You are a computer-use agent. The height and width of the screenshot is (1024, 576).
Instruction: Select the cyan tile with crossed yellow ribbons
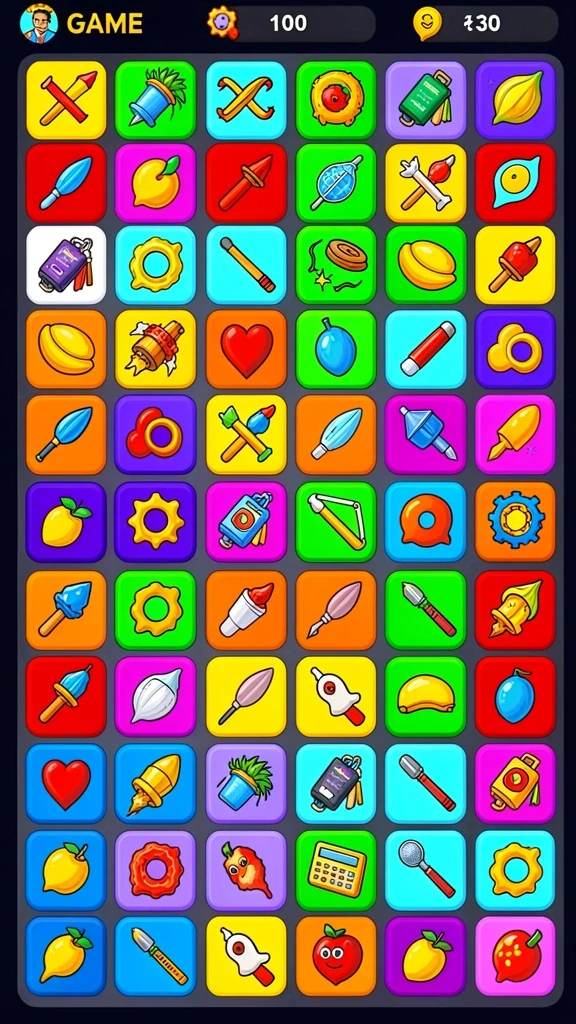246,100
